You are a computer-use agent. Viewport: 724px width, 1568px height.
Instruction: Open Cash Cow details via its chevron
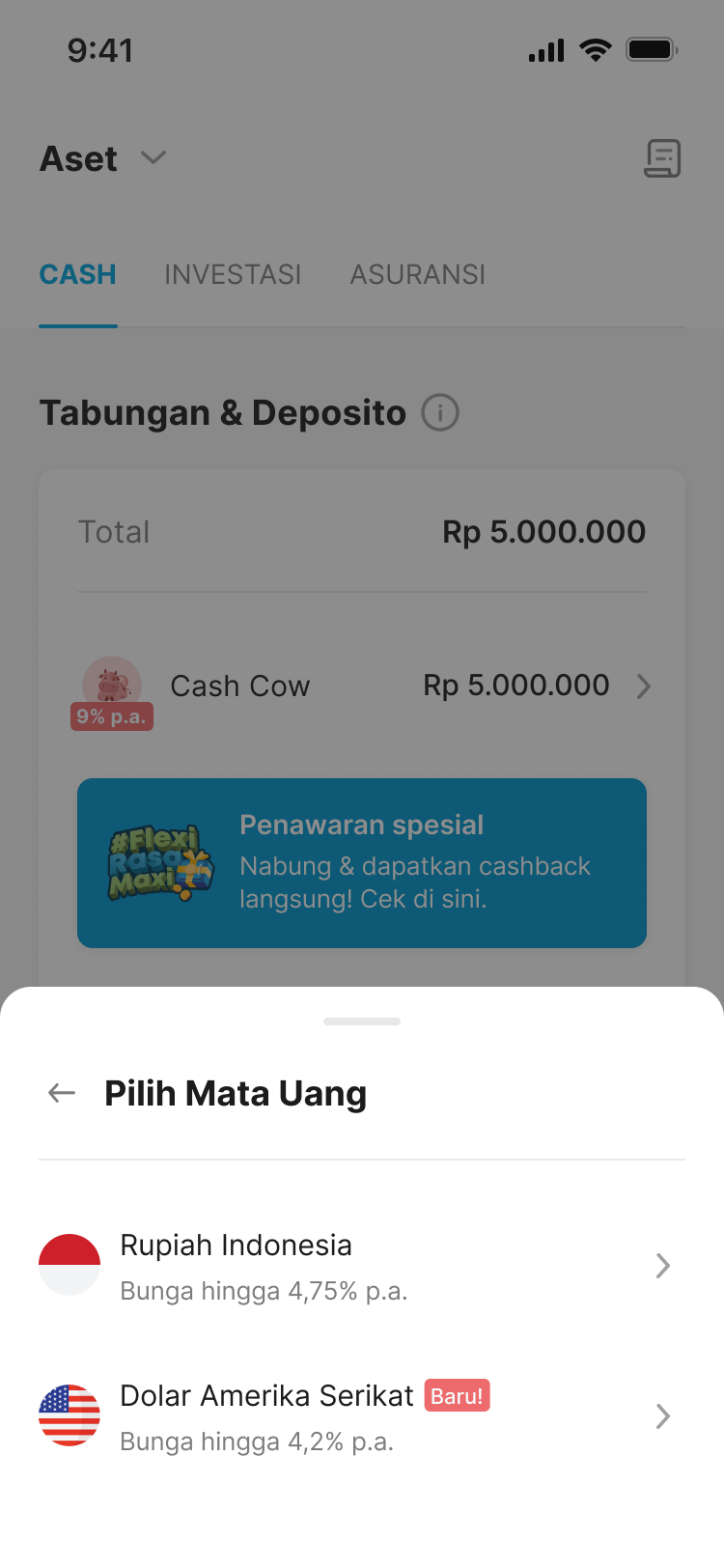tap(644, 686)
